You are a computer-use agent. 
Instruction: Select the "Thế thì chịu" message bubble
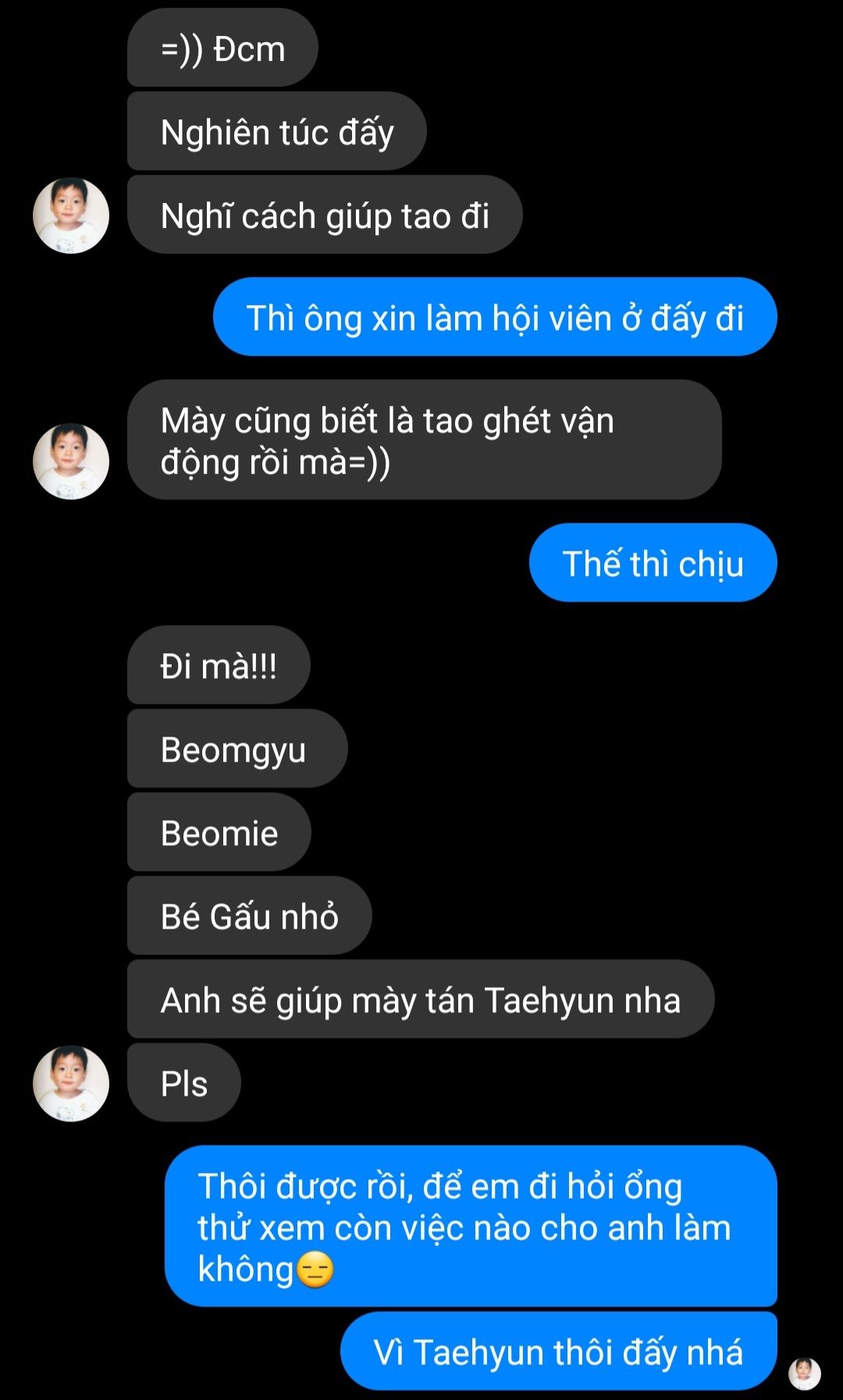click(653, 563)
